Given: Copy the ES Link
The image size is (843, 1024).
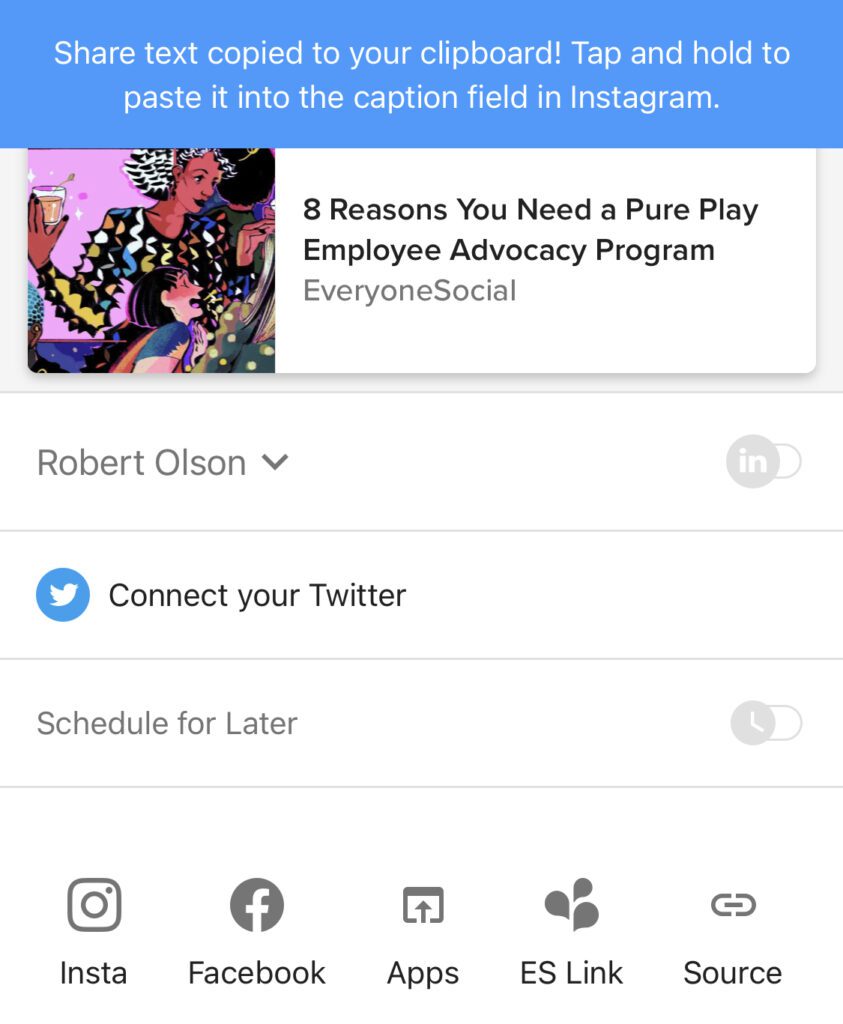Looking at the screenshot, I should (571, 930).
